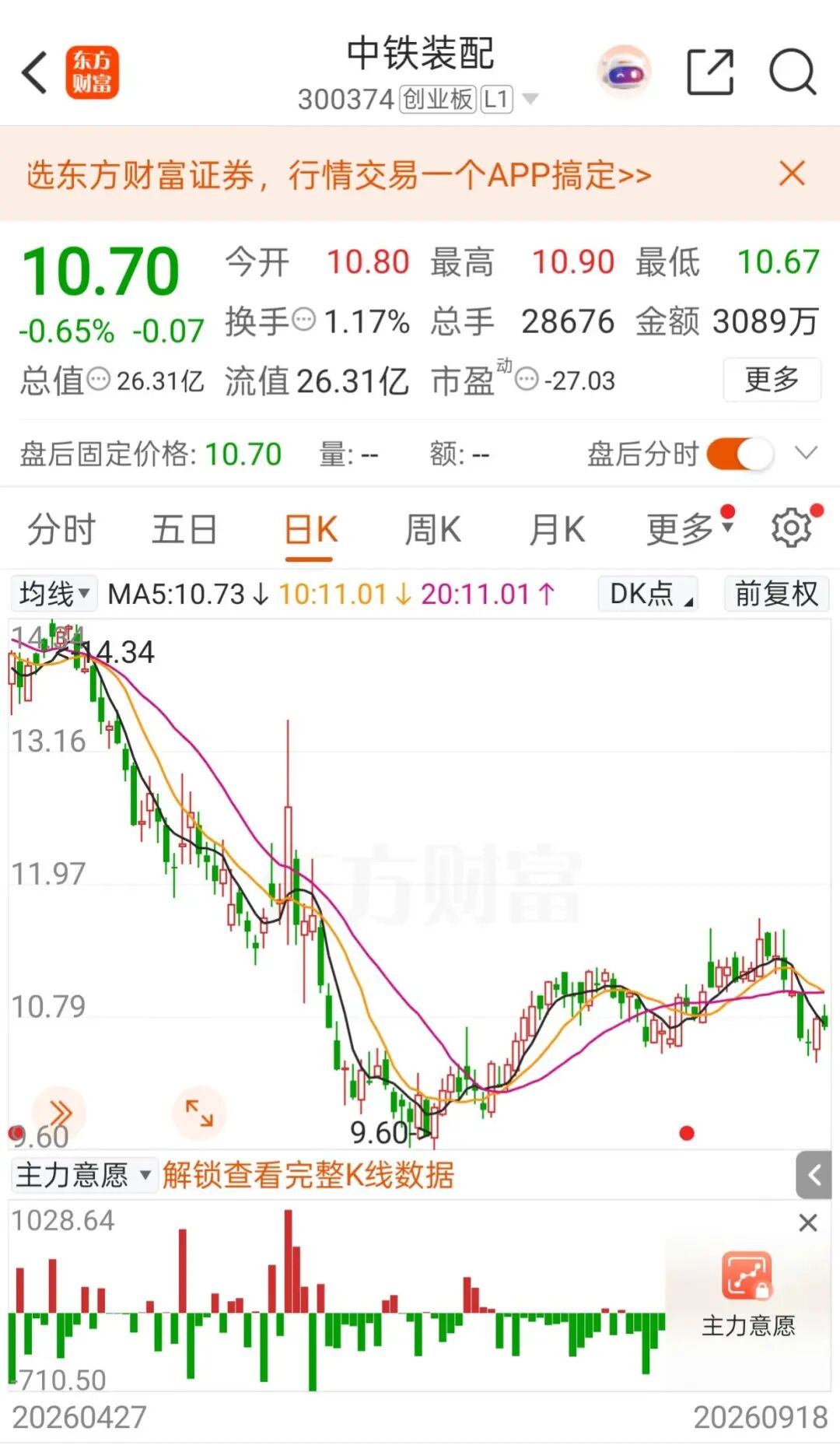Viewport: 840px width, 1445px height.
Task: Select the 周K chart tab
Action: [x=433, y=530]
